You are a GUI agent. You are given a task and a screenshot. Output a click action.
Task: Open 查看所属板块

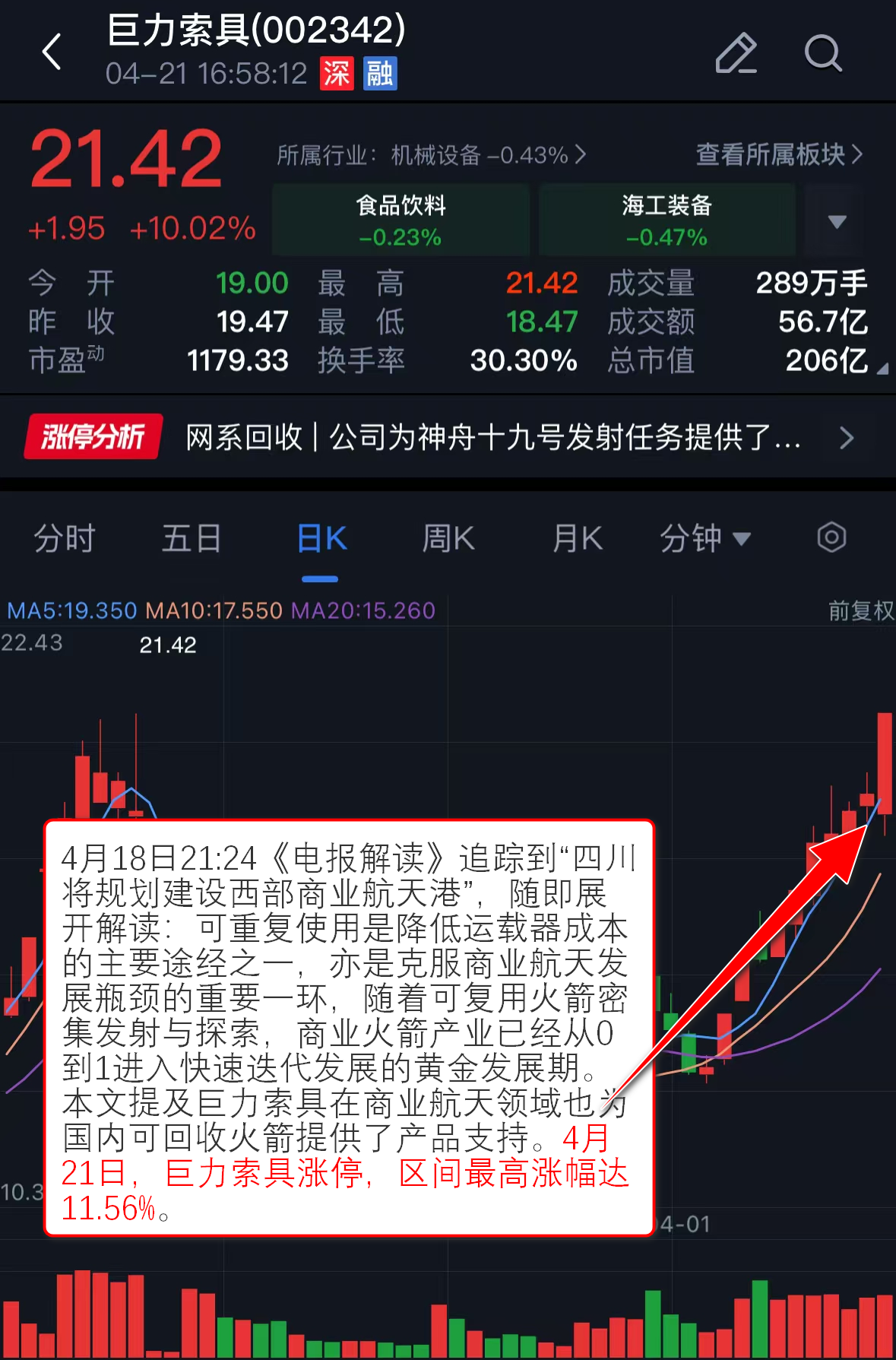(779, 154)
